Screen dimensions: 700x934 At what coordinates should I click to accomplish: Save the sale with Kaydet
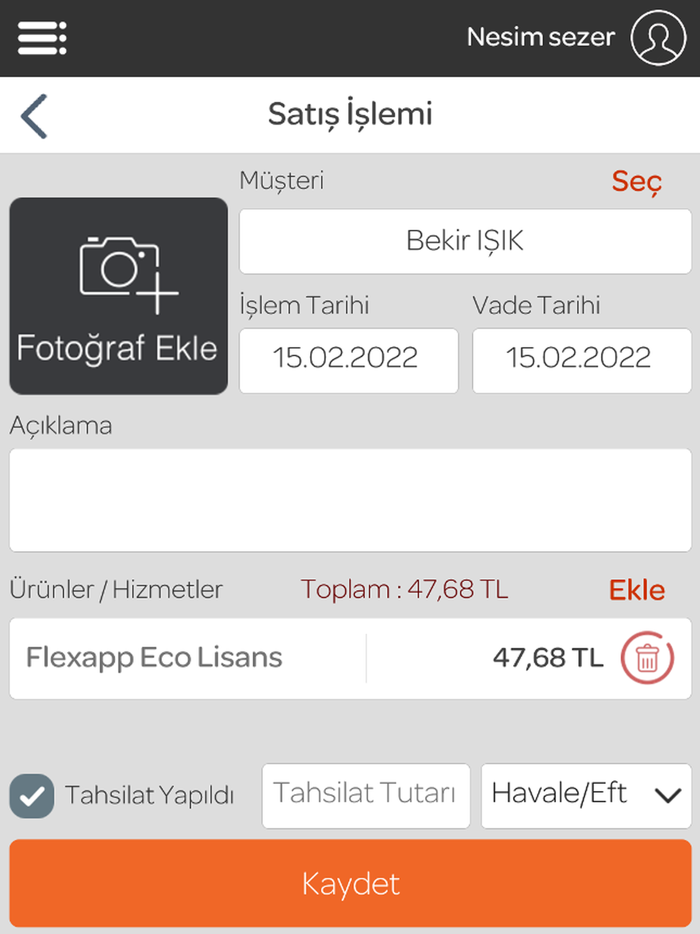click(x=350, y=884)
